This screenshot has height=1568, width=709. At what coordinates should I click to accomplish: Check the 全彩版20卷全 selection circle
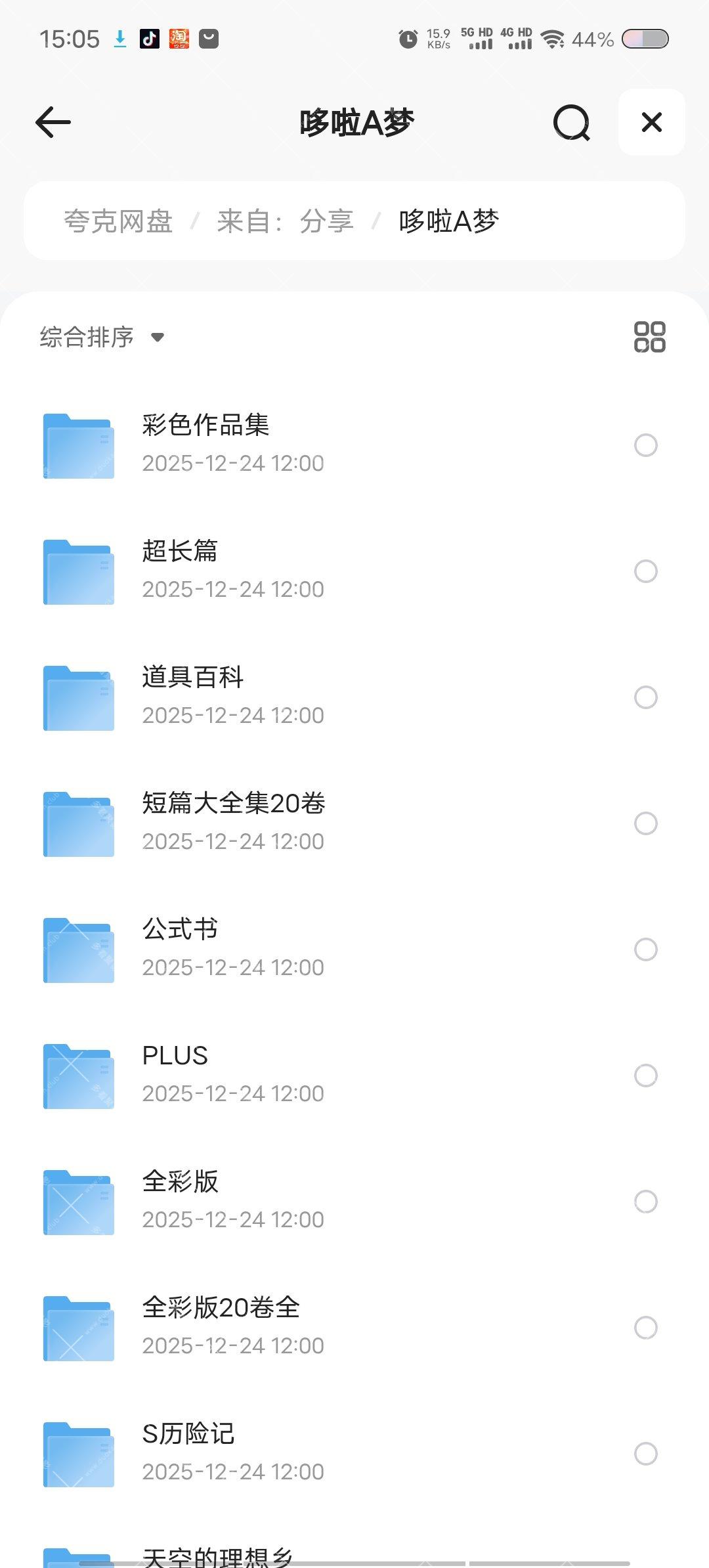click(646, 1328)
